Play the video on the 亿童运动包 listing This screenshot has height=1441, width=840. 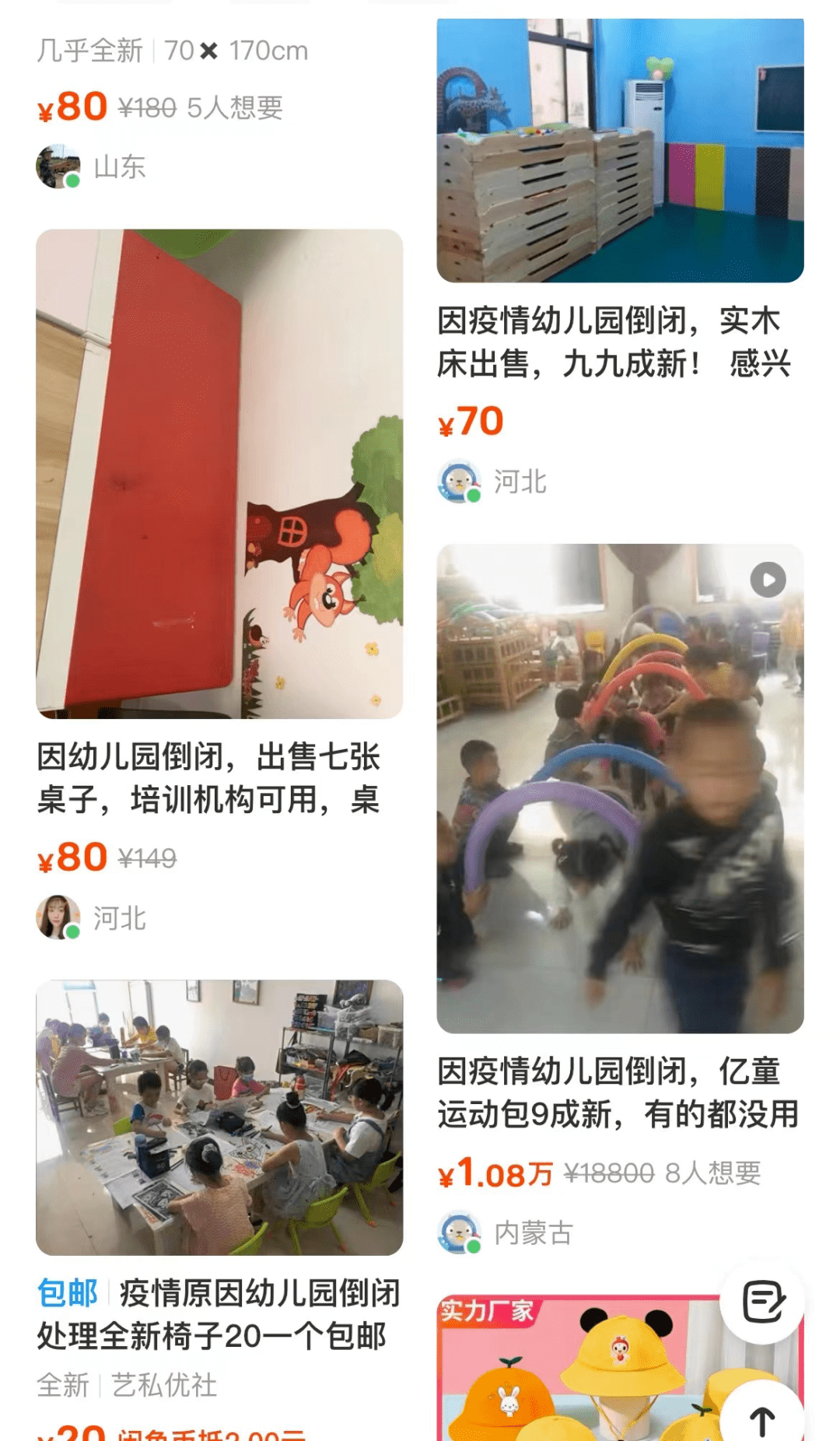[x=768, y=580]
